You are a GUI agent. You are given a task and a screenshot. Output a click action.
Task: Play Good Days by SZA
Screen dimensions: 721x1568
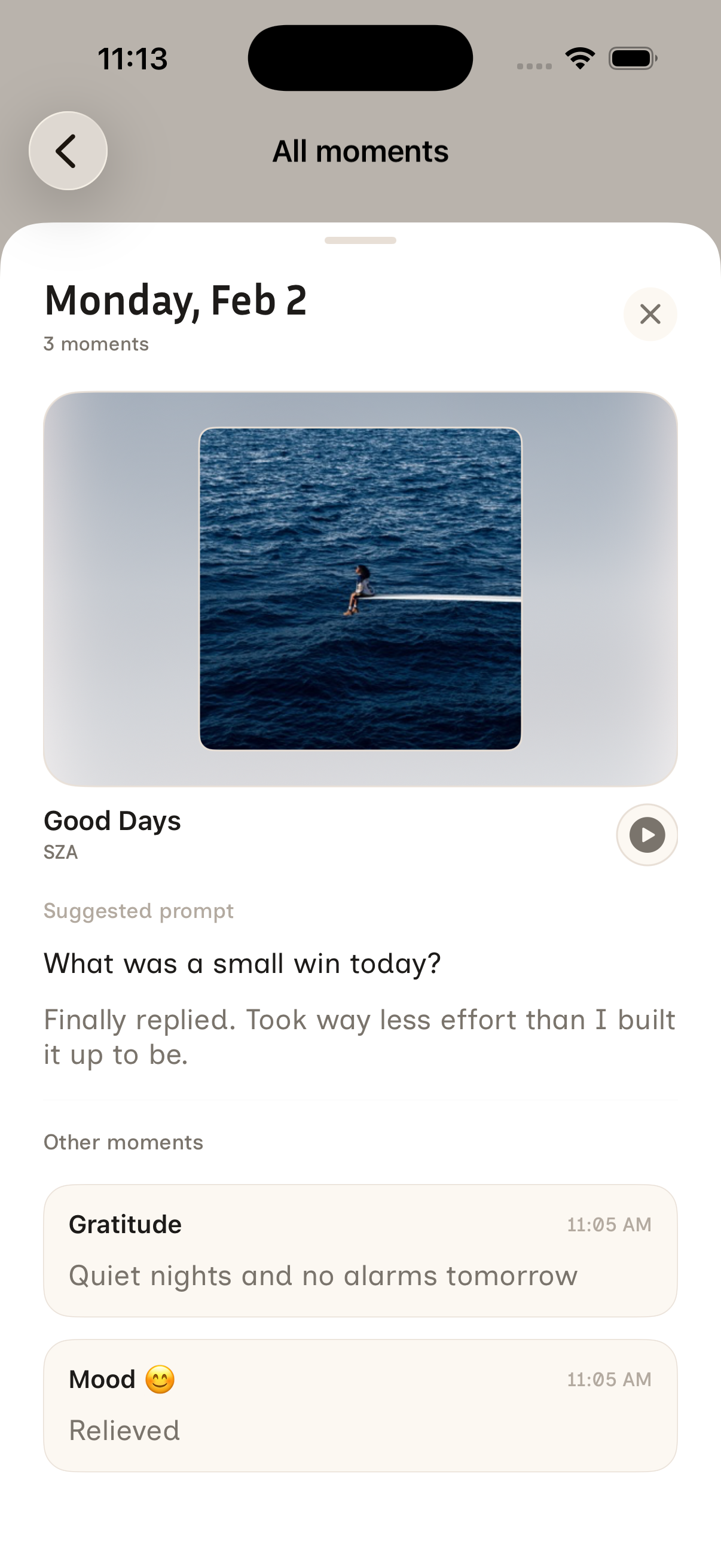click(x=647, y=834)
